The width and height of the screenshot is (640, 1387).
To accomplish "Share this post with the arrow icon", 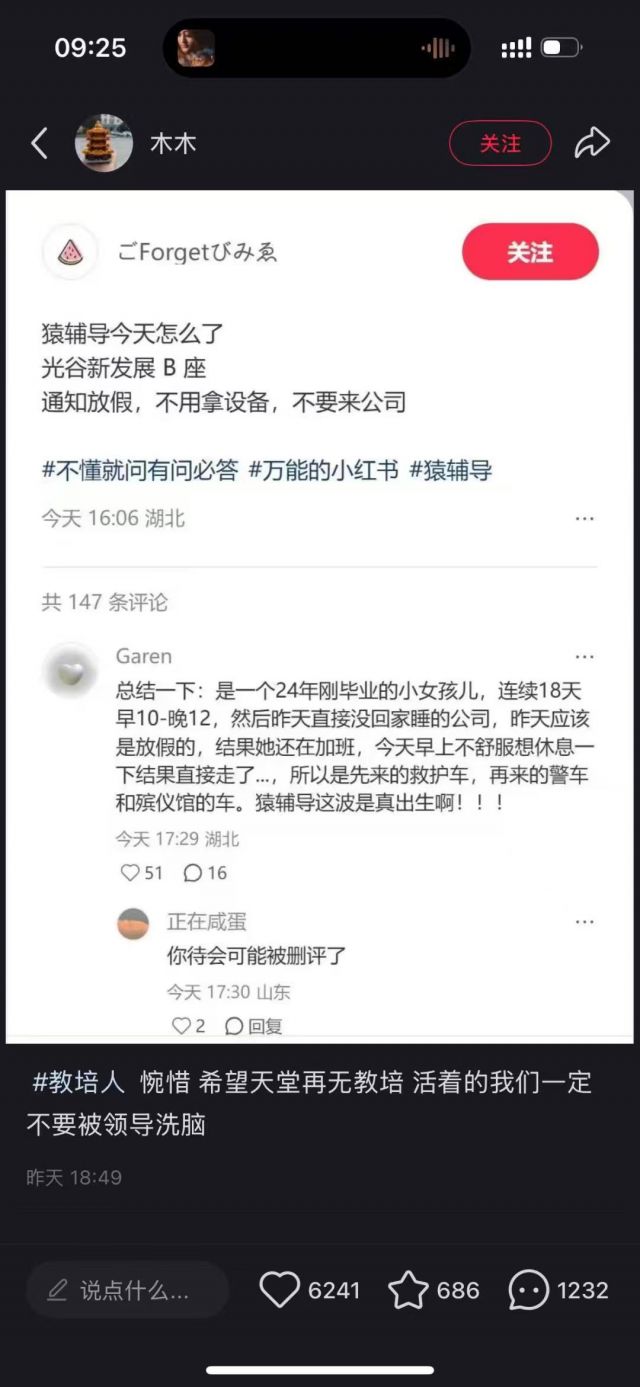I will coord(592,144).
